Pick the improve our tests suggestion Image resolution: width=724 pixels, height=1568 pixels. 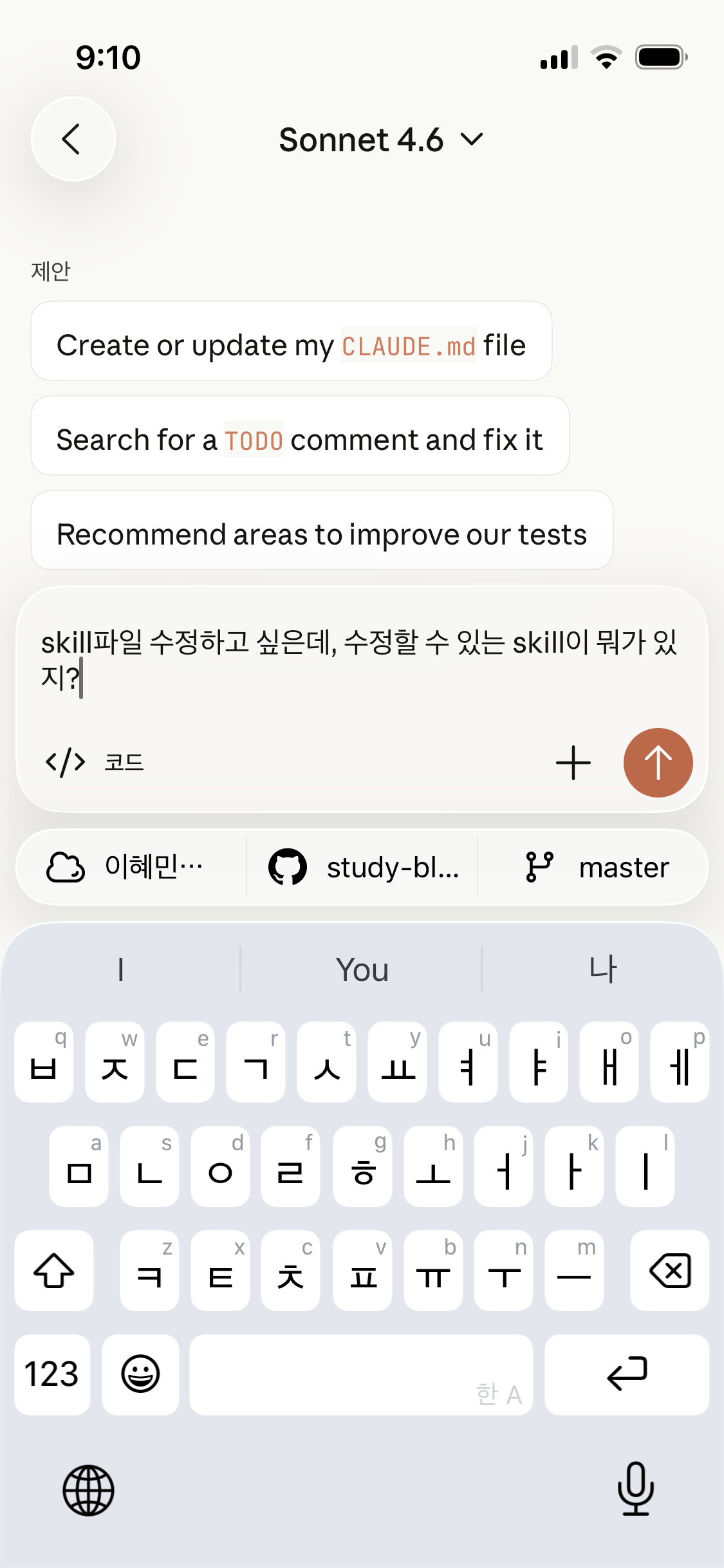coord(321,530)
